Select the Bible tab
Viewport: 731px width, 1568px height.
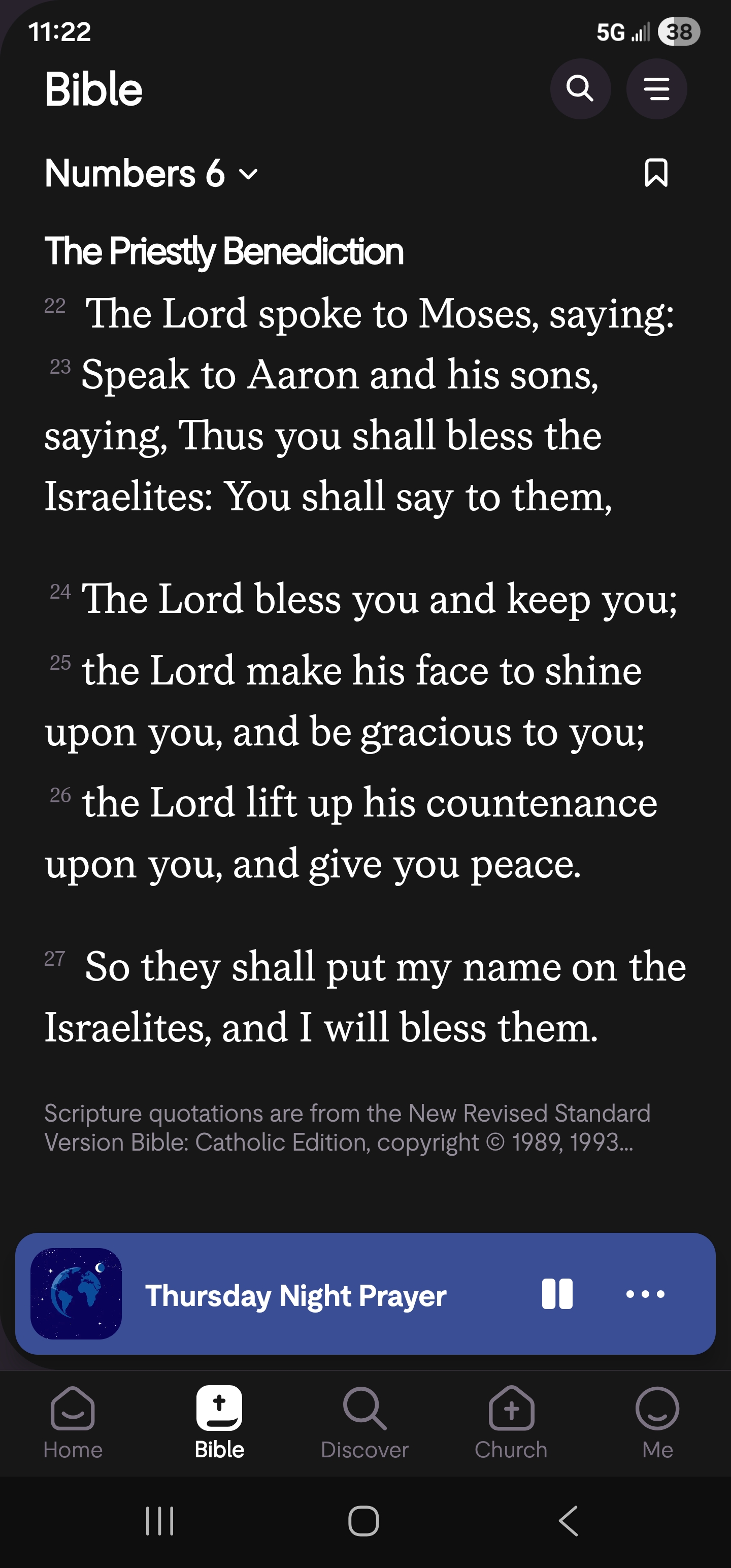coord(219,1422)
